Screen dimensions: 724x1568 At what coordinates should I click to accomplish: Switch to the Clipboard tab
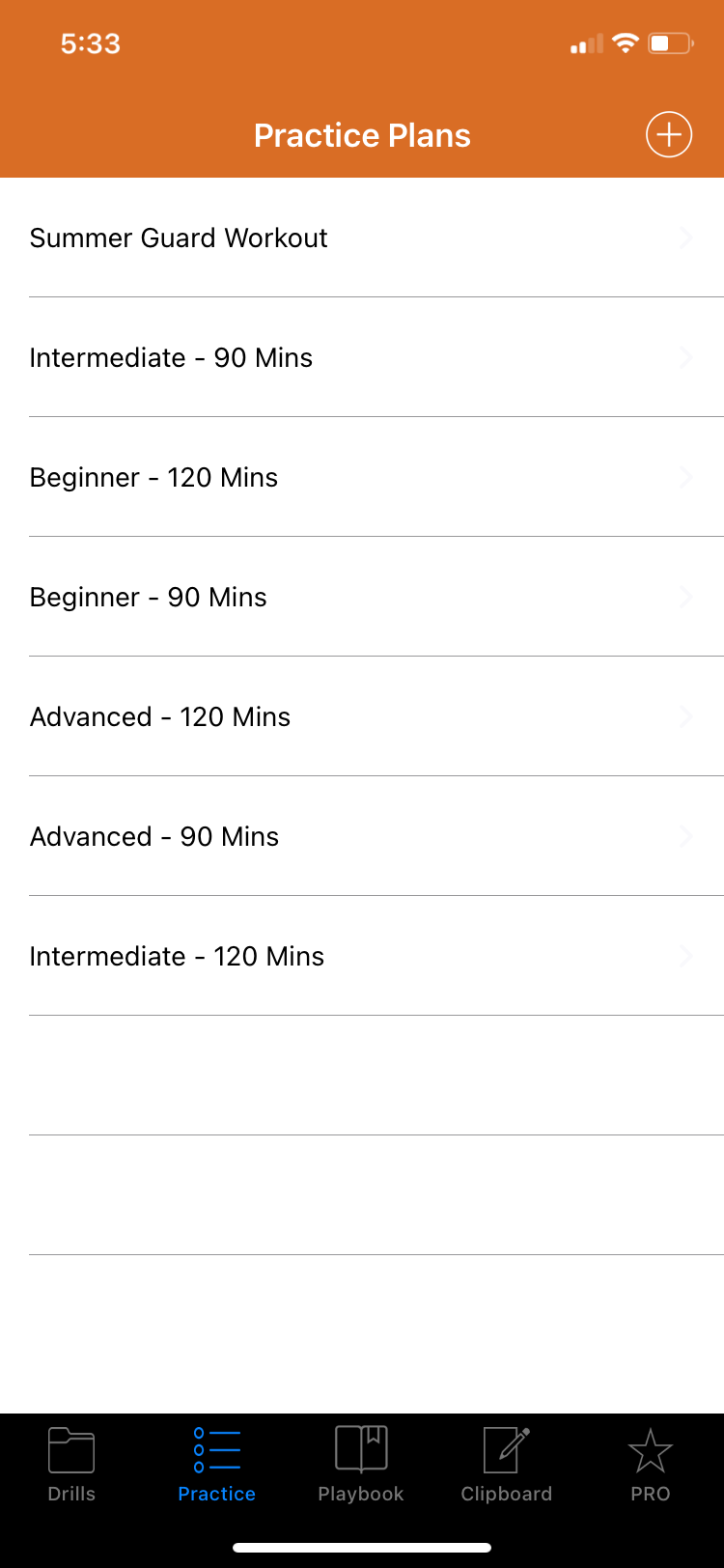[x=506, y=1464]
